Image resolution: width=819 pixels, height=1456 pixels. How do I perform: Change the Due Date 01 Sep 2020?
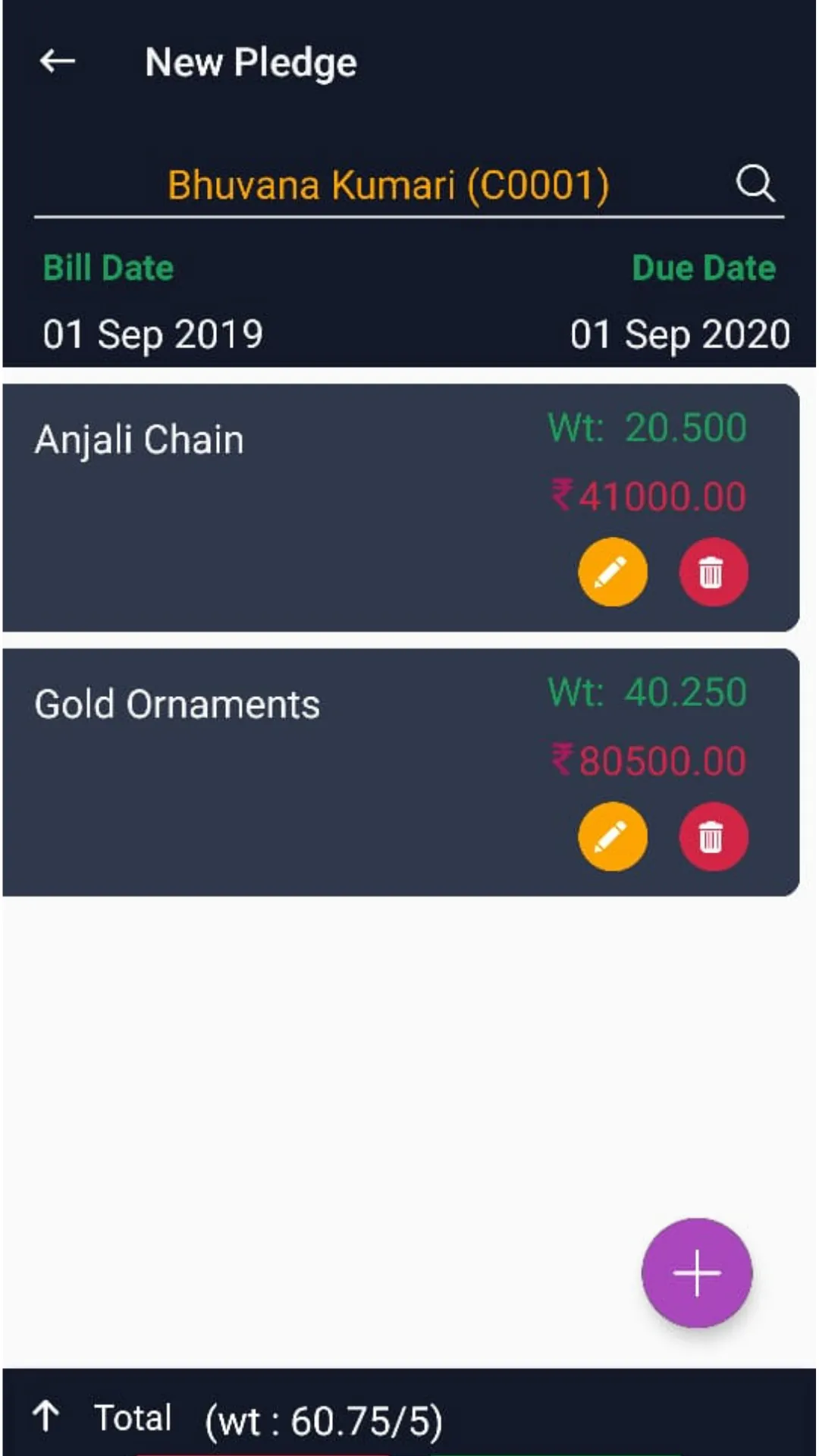pyautogui.click(x=679, y=334)
